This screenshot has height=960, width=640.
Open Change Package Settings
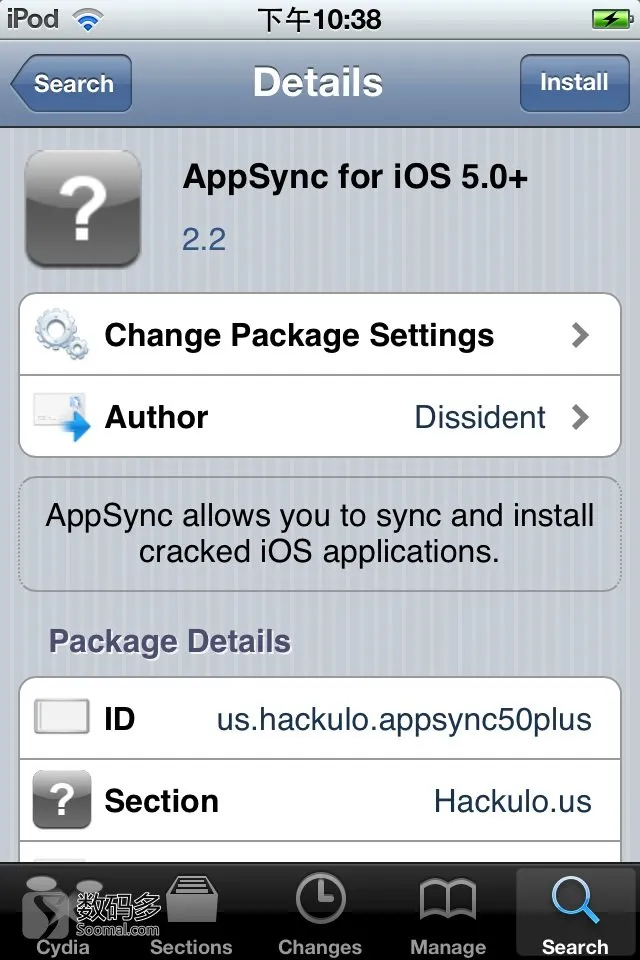[320, 335]
